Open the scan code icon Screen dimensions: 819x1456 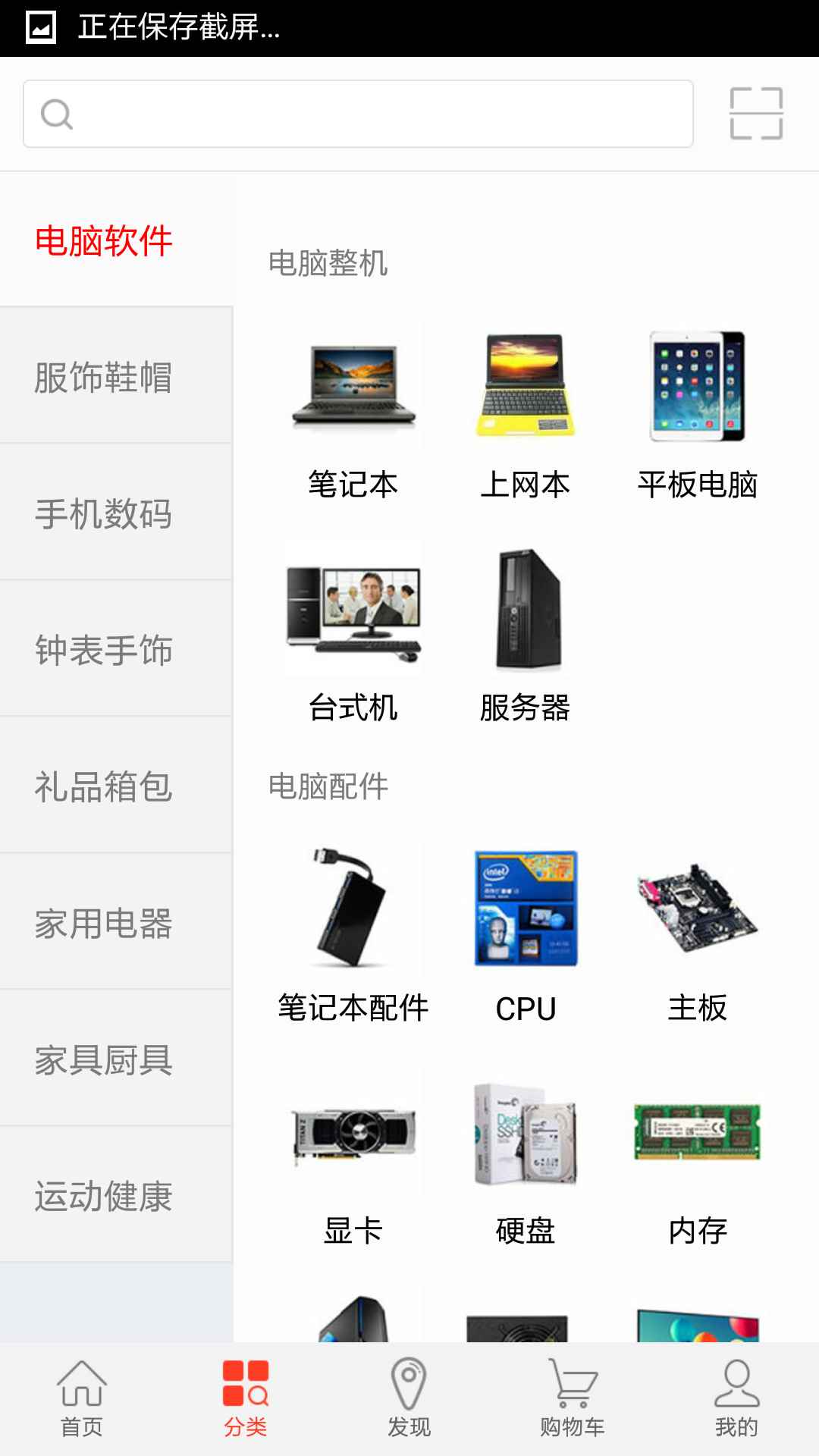click(756, 114)
